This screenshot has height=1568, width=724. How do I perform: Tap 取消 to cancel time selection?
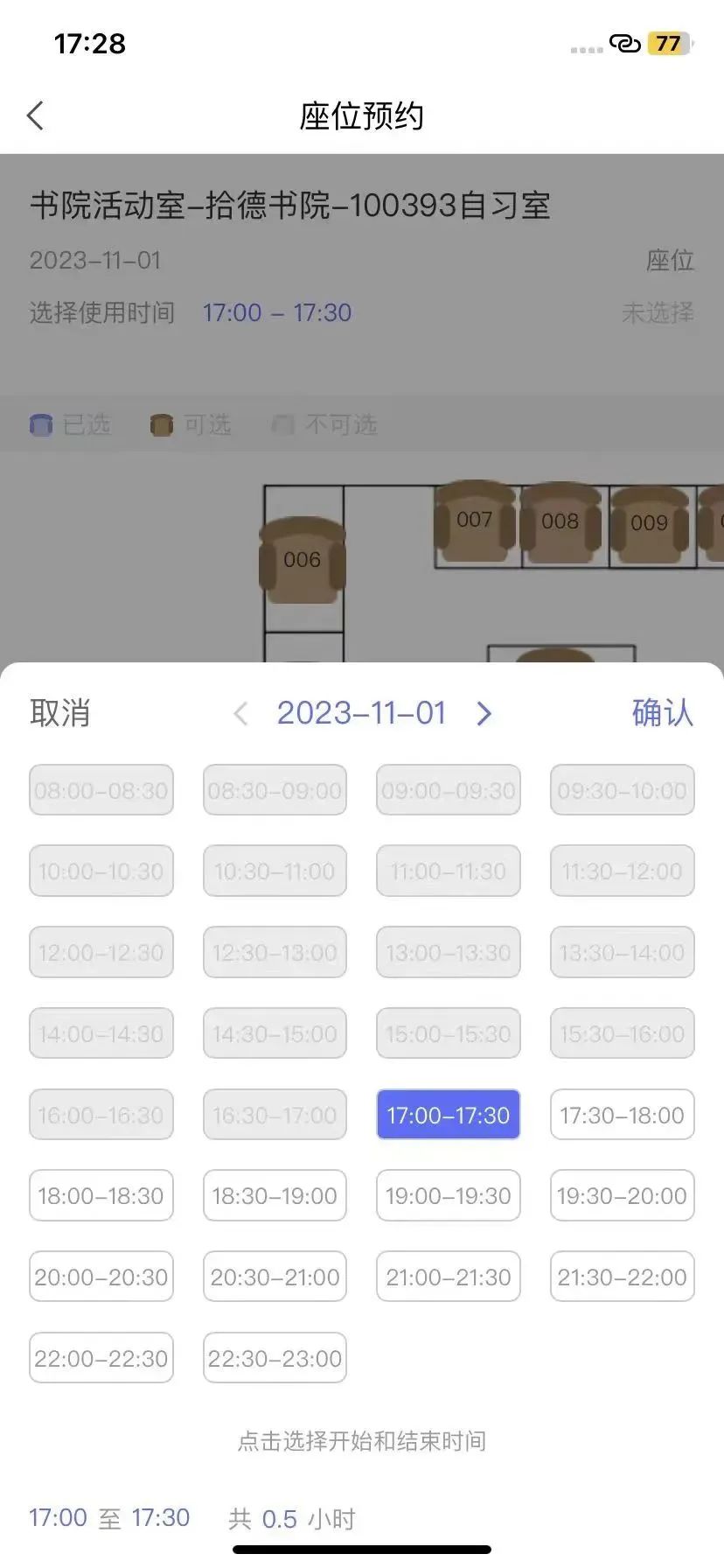coord(60,713)
